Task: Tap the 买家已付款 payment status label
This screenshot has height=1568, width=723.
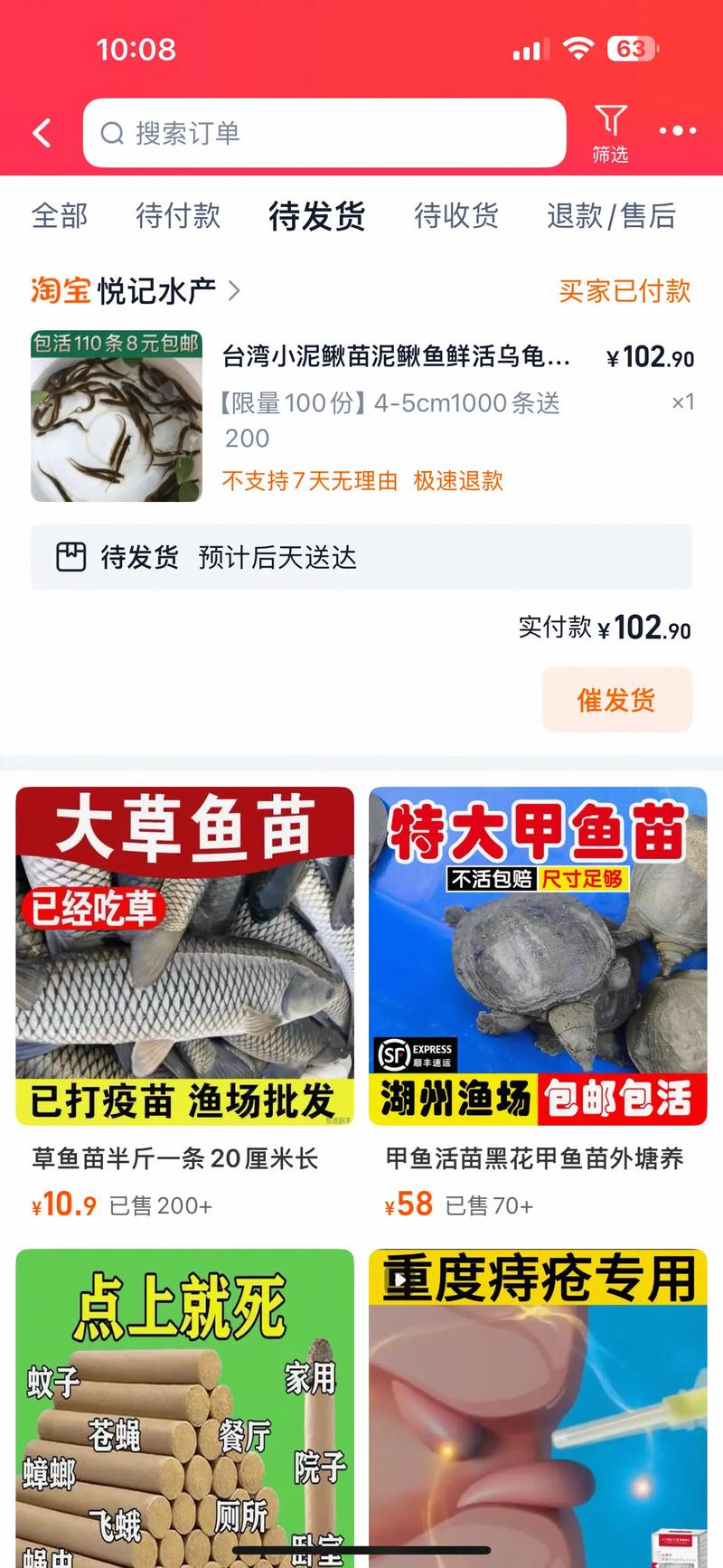Action: coord(624,291)
